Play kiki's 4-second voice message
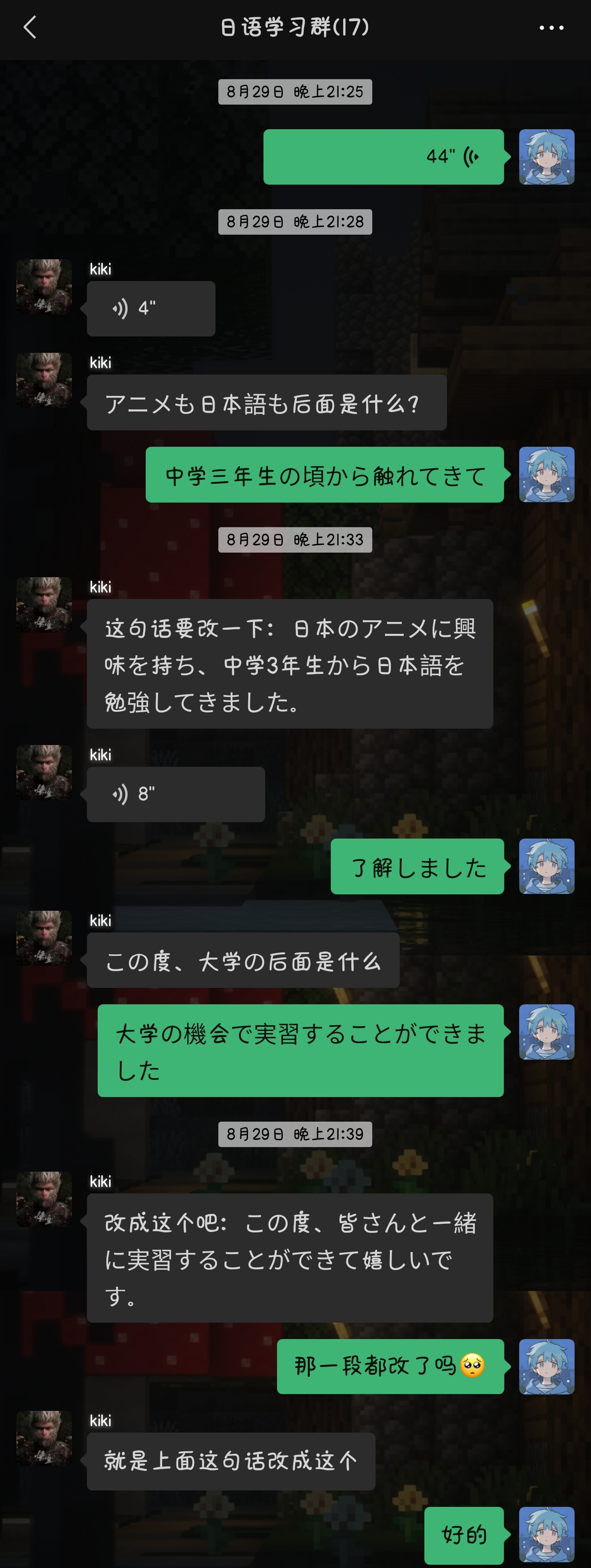This screenshot has height=1568, width=591. click(x=150, y=309)
